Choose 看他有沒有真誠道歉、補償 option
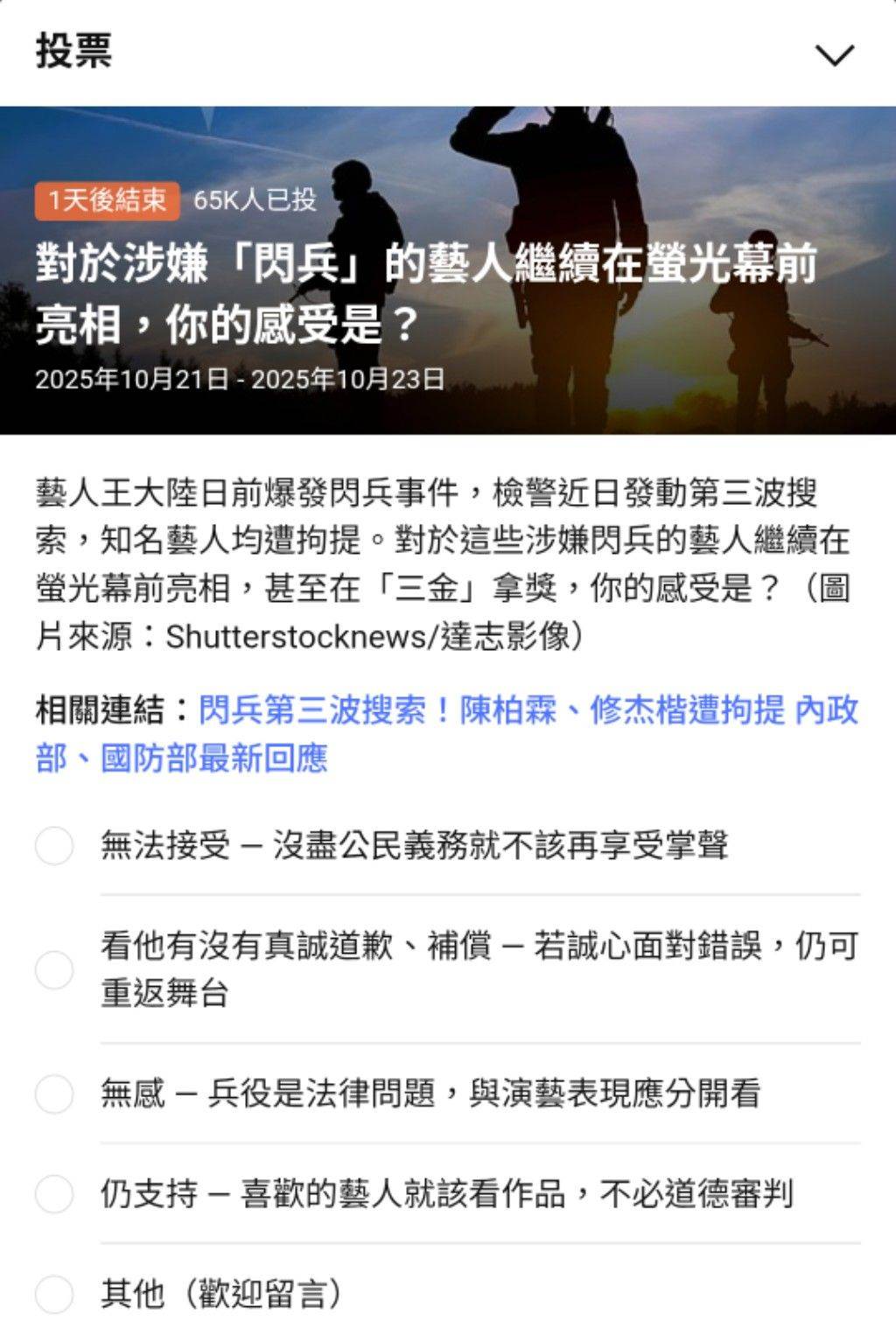 click(x=54, y=970)
